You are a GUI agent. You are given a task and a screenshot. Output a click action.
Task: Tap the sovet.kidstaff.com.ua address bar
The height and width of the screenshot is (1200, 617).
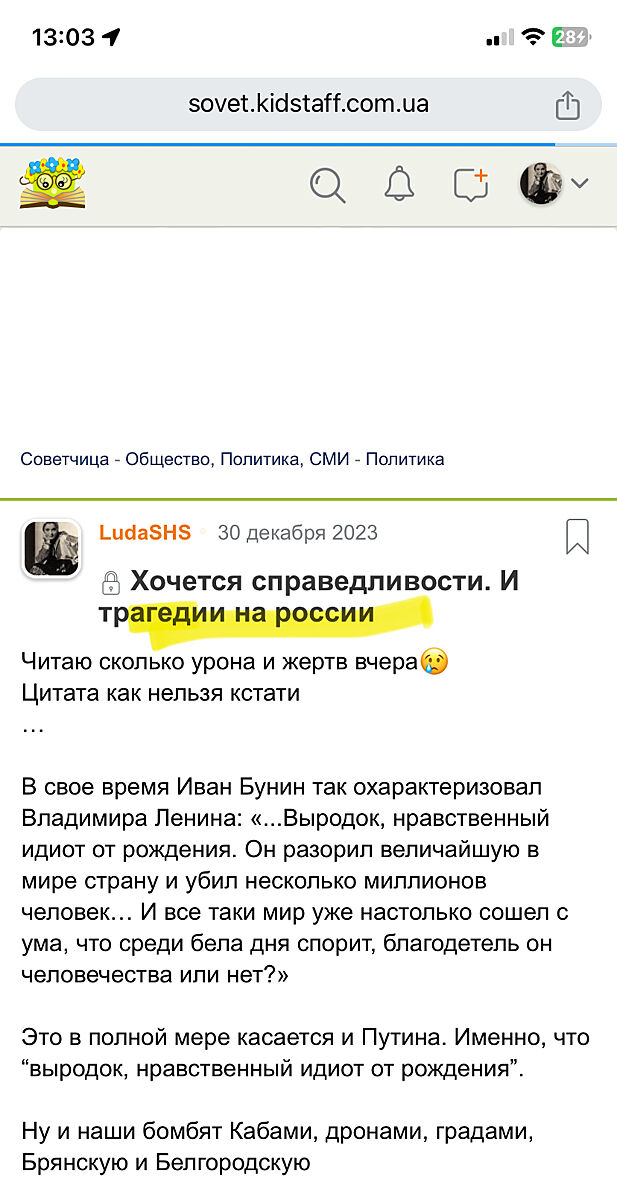[x=308, y=104]
